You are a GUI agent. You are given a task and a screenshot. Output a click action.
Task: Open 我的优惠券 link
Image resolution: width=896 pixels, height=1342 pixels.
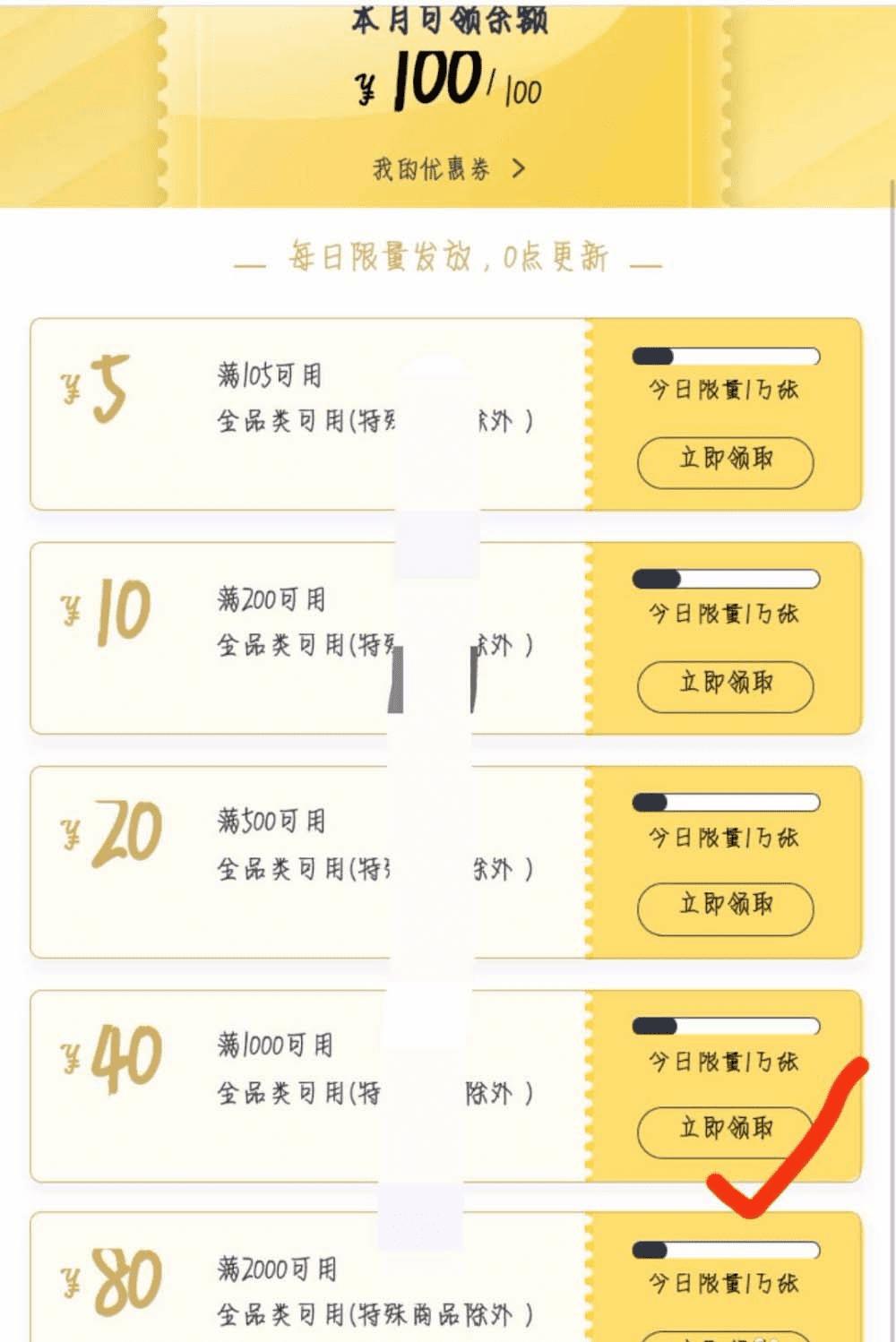point(448,168)
